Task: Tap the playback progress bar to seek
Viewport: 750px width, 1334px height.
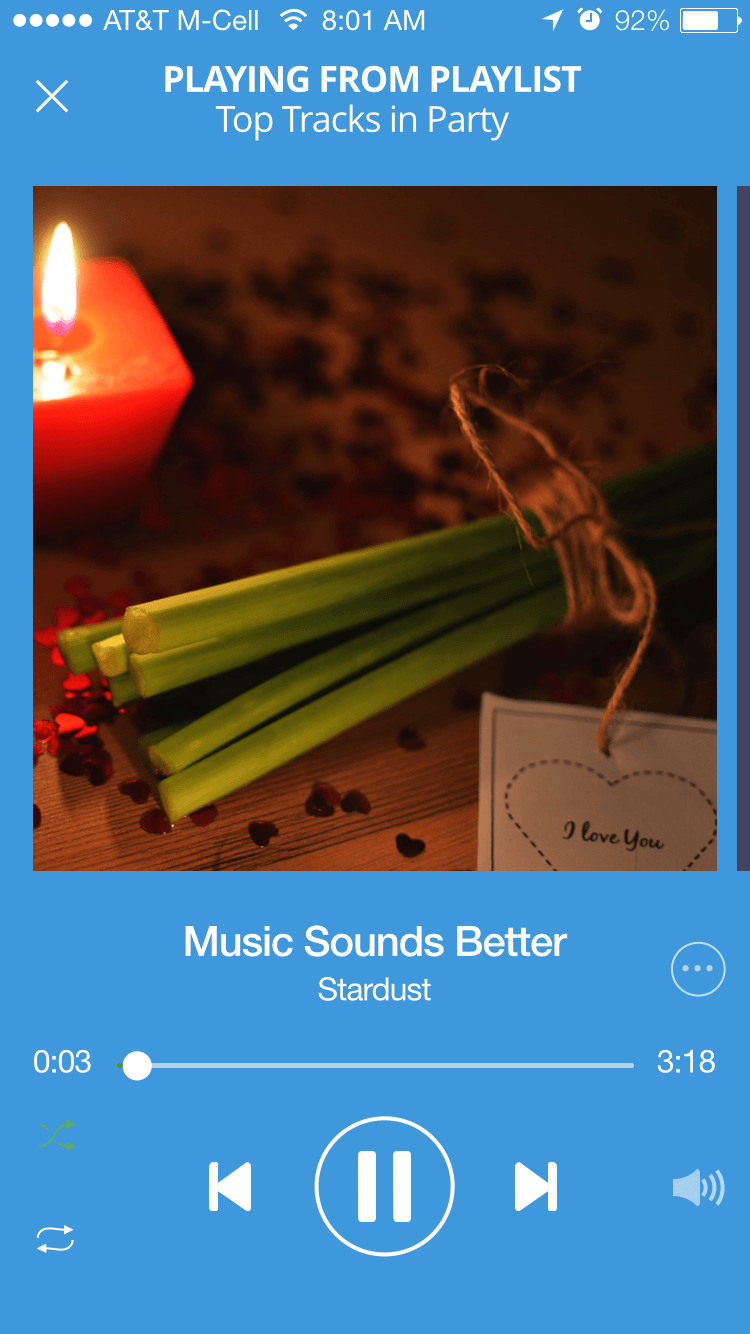Action: 375,1065
